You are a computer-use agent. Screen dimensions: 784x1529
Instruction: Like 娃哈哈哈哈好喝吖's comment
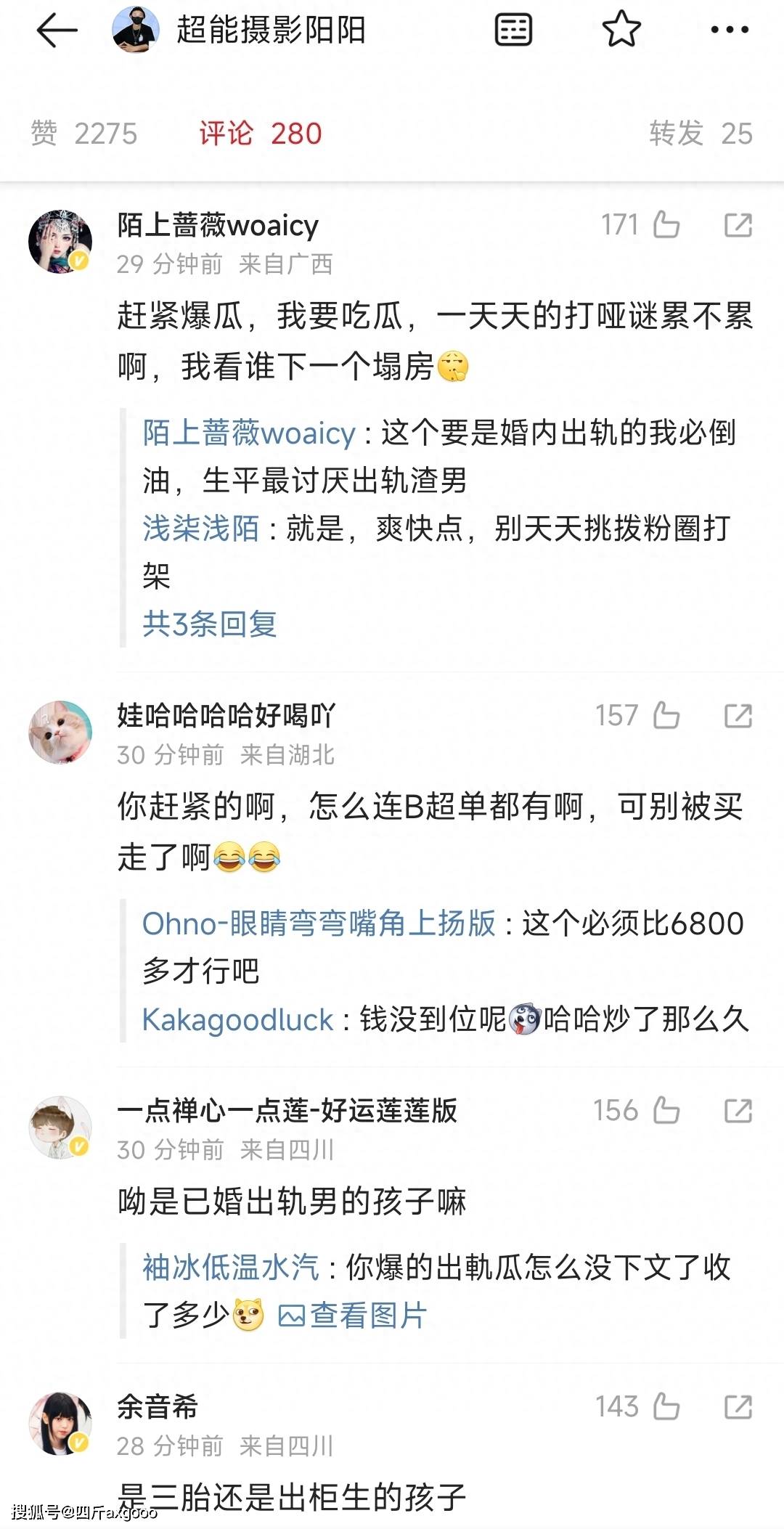pyautogui.click(x=666, y=716)
